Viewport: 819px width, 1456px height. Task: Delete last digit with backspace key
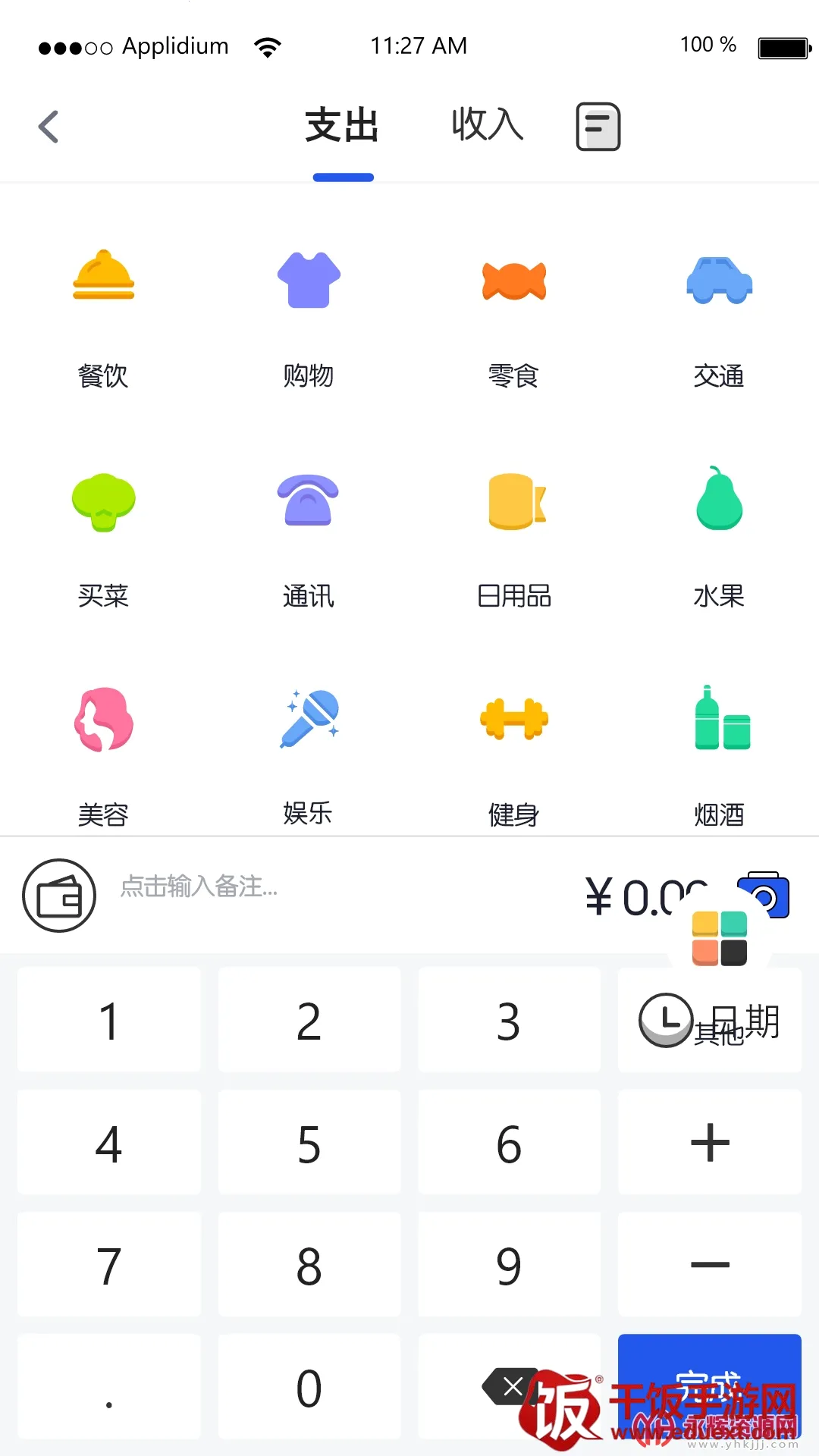[509, 1387]
